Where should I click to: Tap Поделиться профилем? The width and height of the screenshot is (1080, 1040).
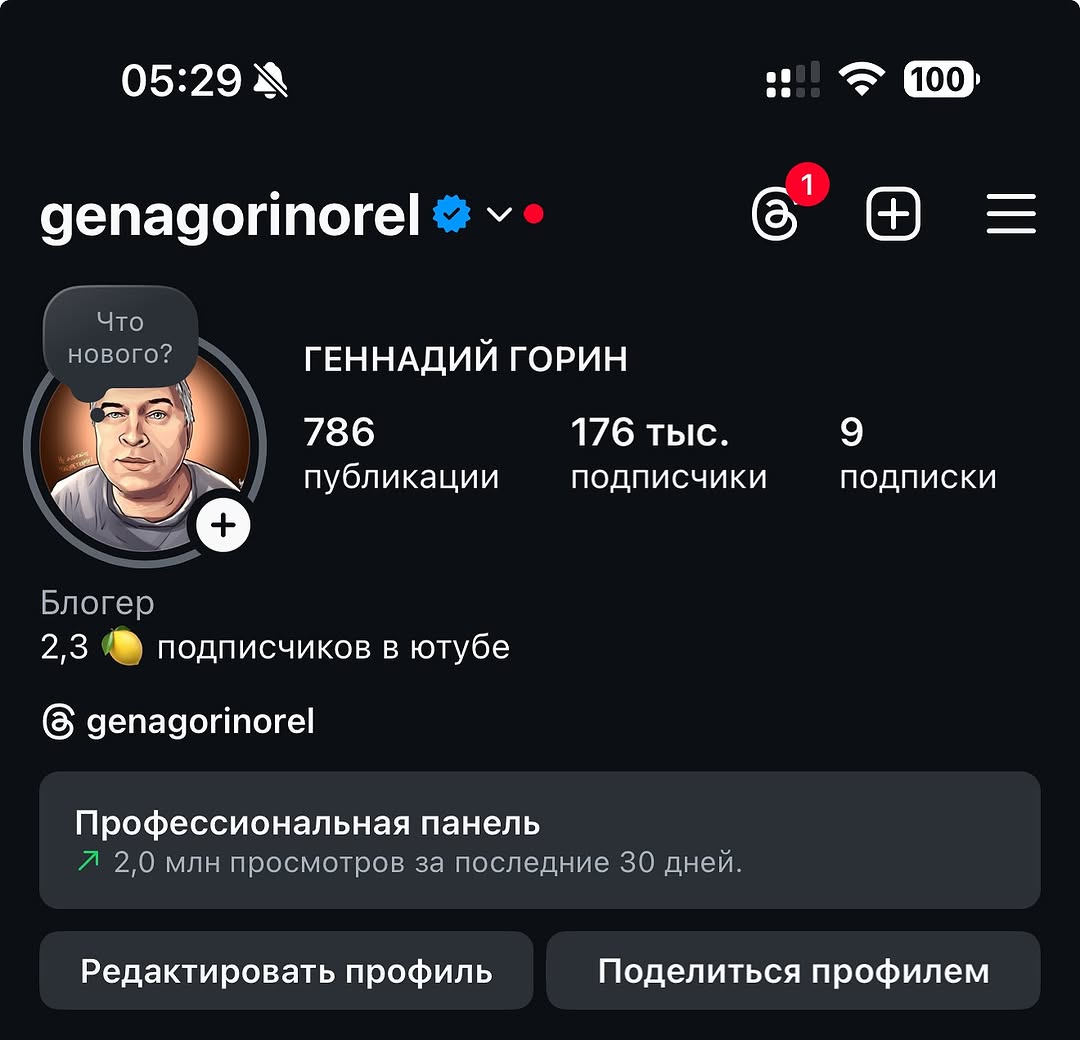(x=793, y=971)
